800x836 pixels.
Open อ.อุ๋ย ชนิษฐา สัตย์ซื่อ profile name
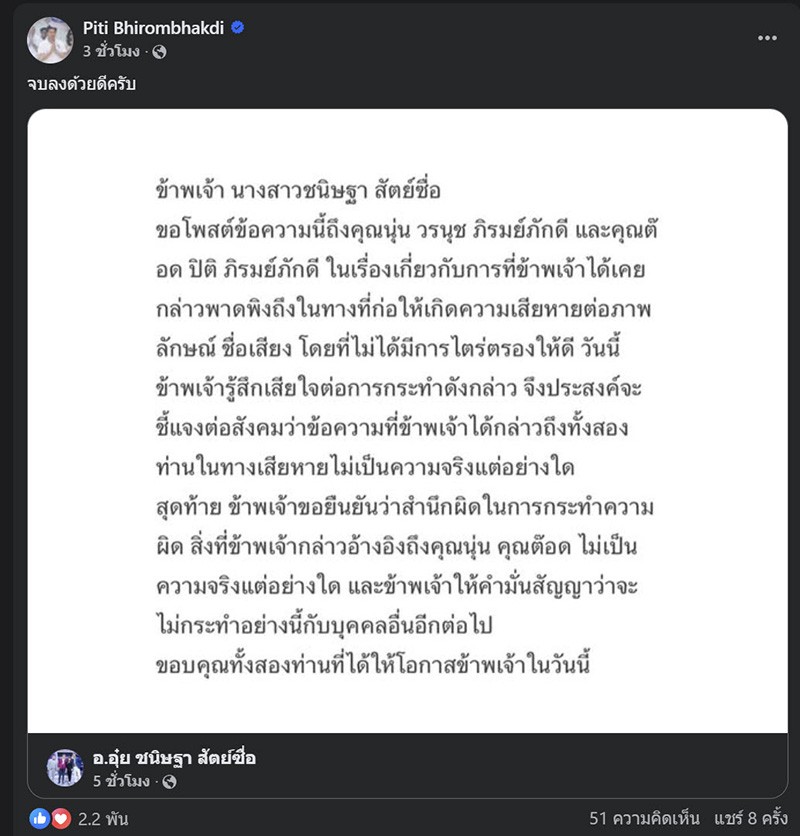coord(176,758)
